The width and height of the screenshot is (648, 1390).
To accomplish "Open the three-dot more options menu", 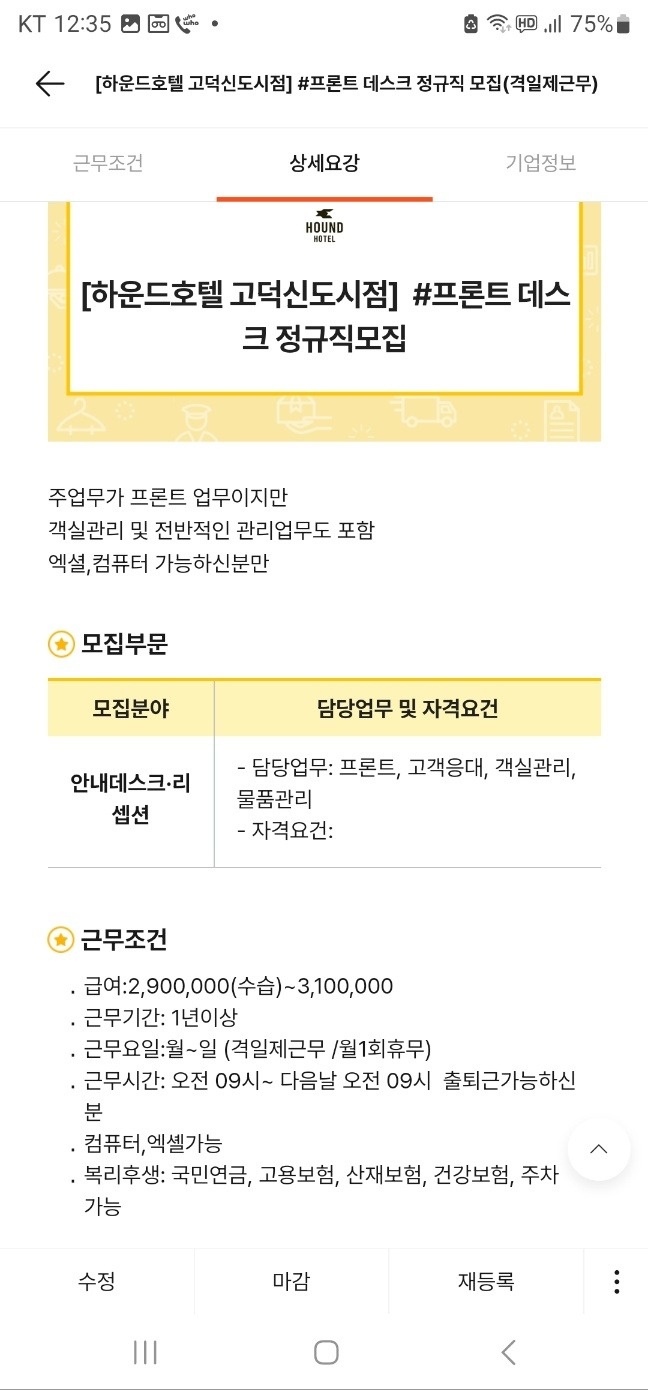I will [617, 1282].
